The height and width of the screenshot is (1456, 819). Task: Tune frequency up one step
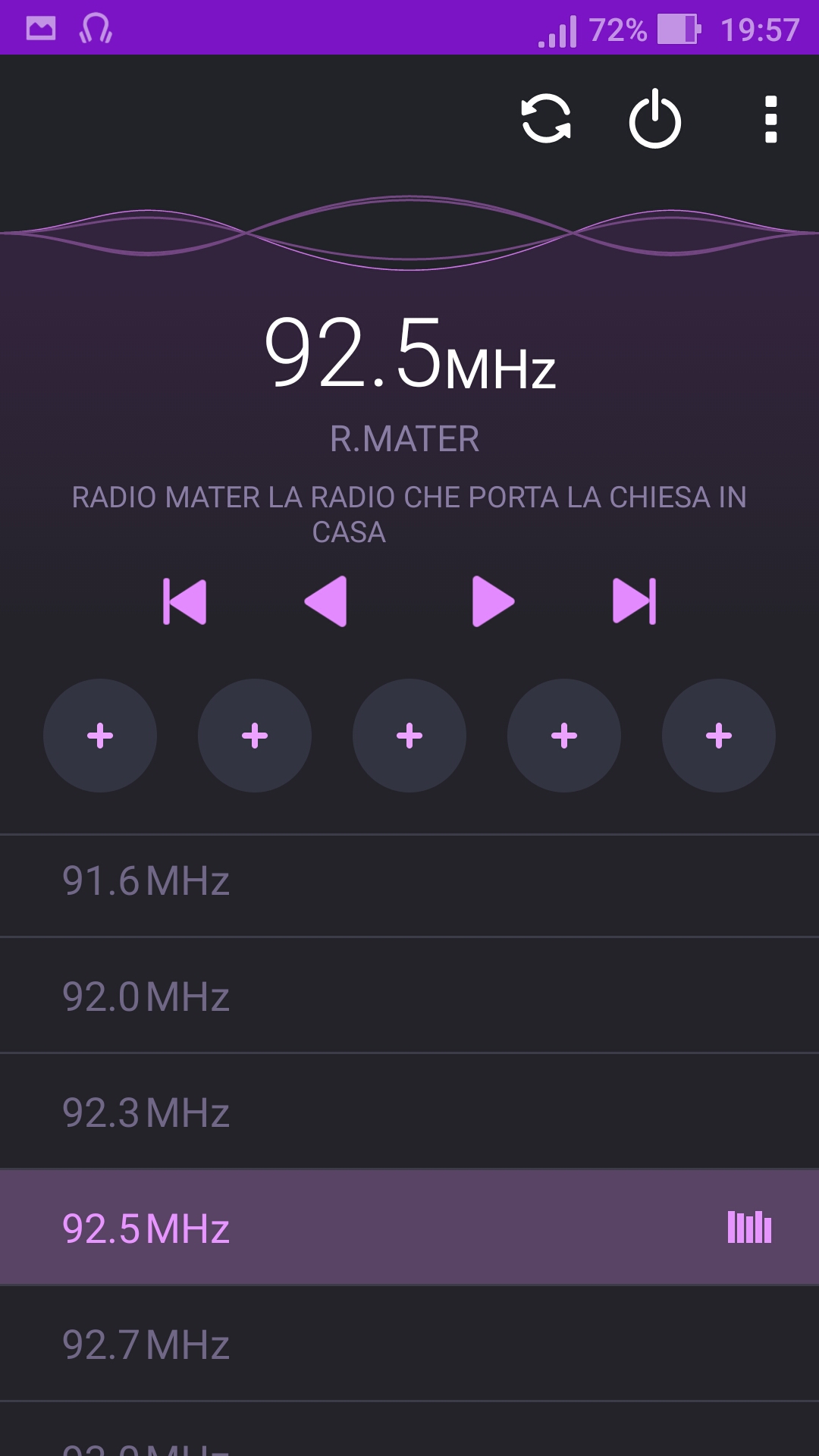pyautogui.click(x=493, y=601)
